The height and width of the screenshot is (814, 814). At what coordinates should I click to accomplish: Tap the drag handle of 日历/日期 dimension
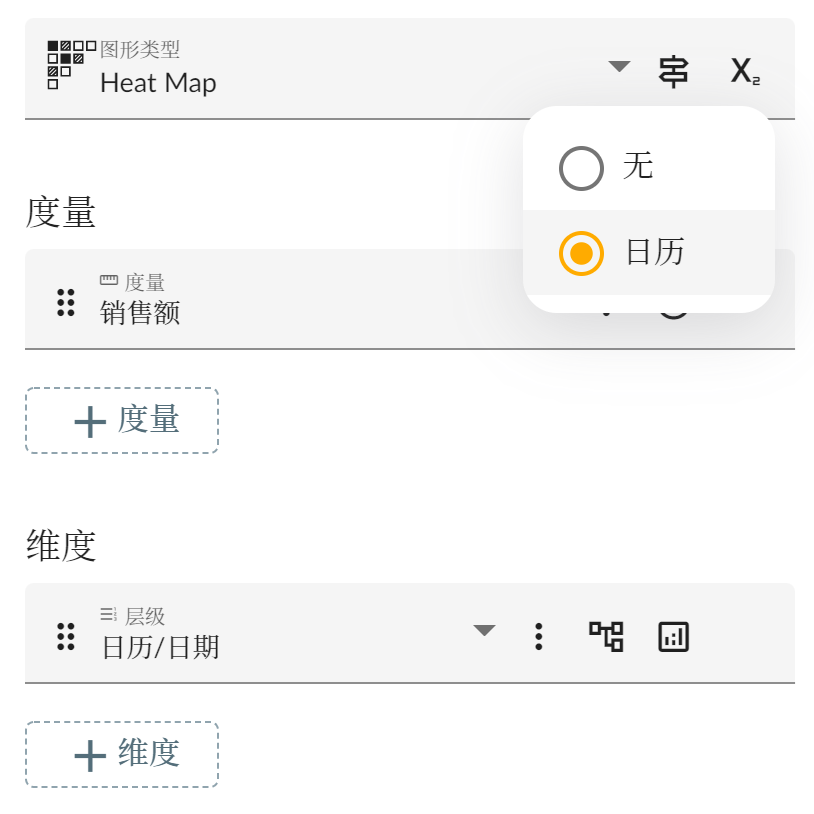(66, 636)
